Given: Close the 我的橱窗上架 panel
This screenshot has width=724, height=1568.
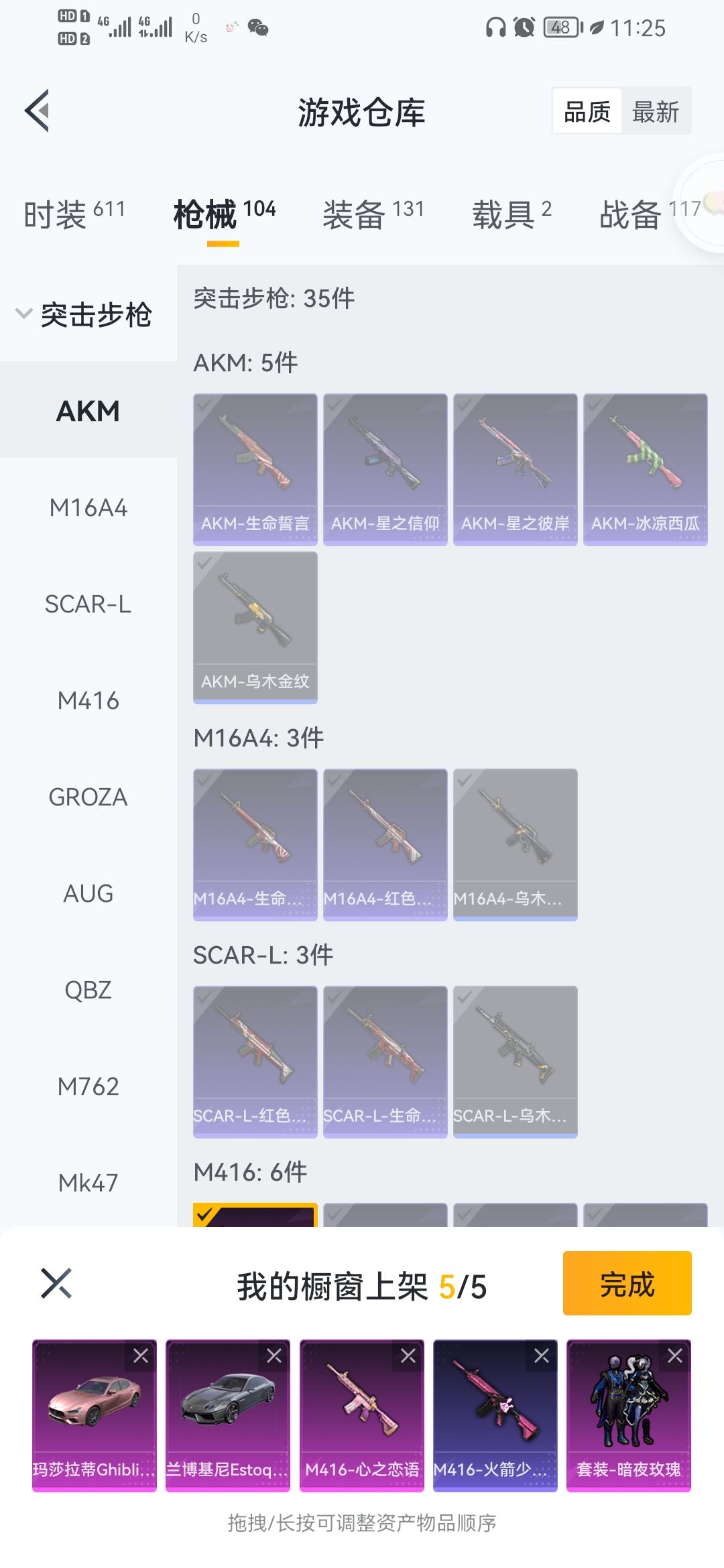Looking at the screenshot, I should 56,1283.
